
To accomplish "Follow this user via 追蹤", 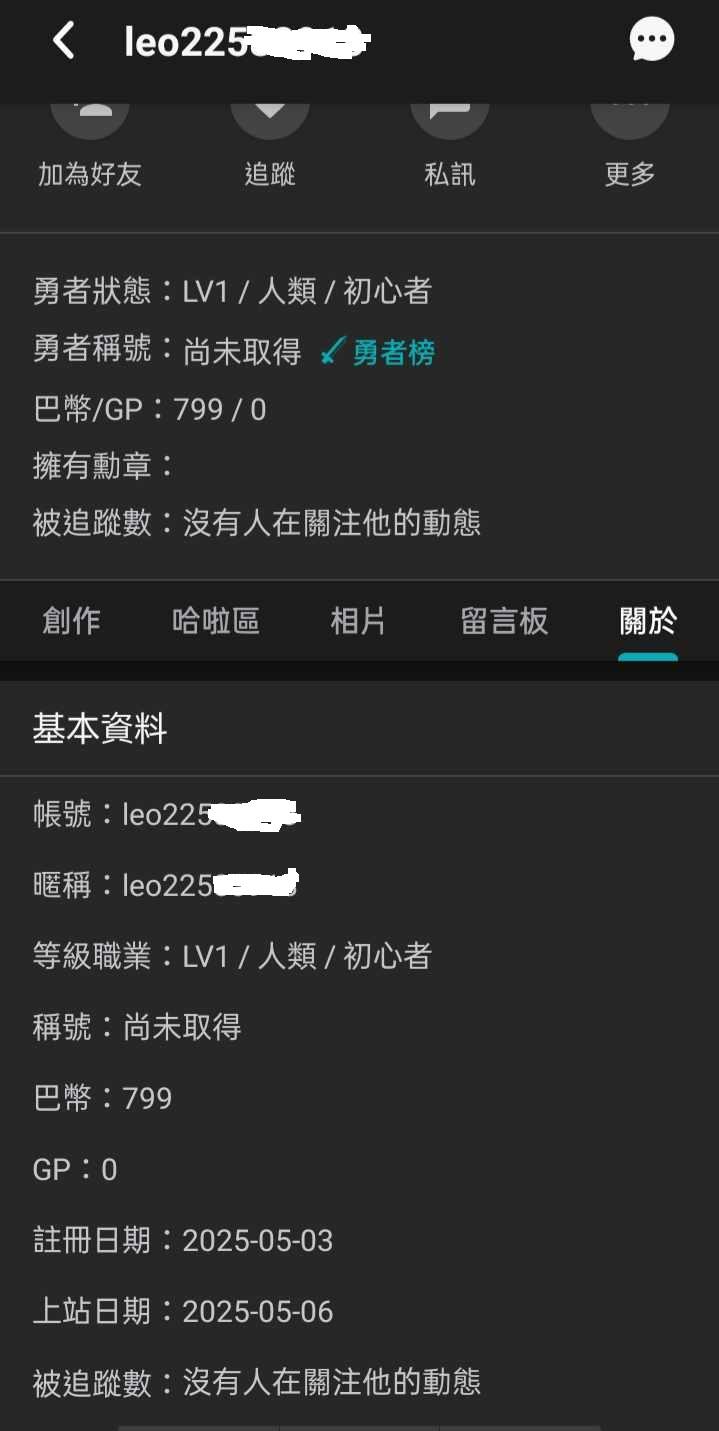I will [x=270, y=145].
